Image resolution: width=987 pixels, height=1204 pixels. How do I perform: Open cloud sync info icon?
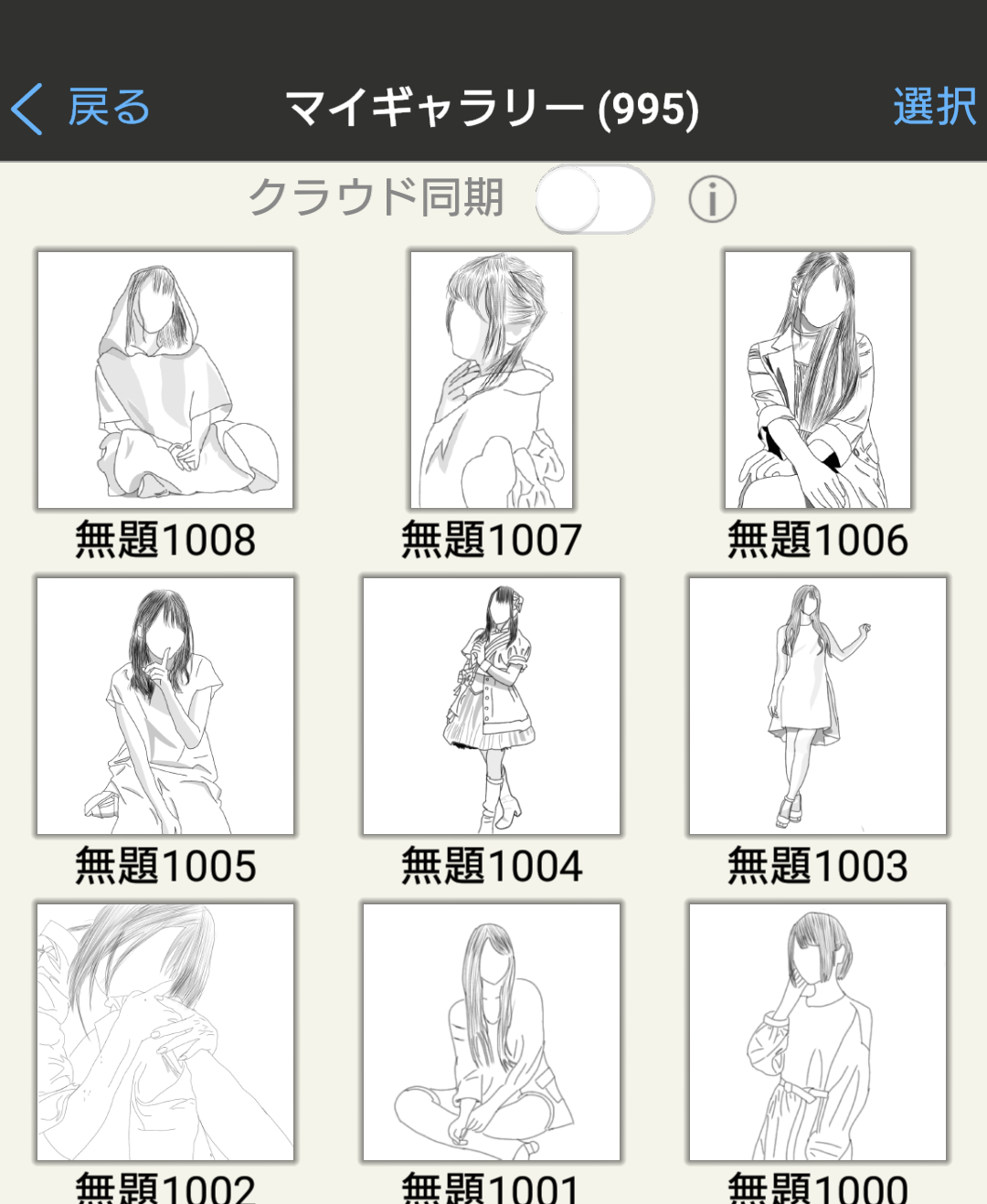tap(712, 199)
